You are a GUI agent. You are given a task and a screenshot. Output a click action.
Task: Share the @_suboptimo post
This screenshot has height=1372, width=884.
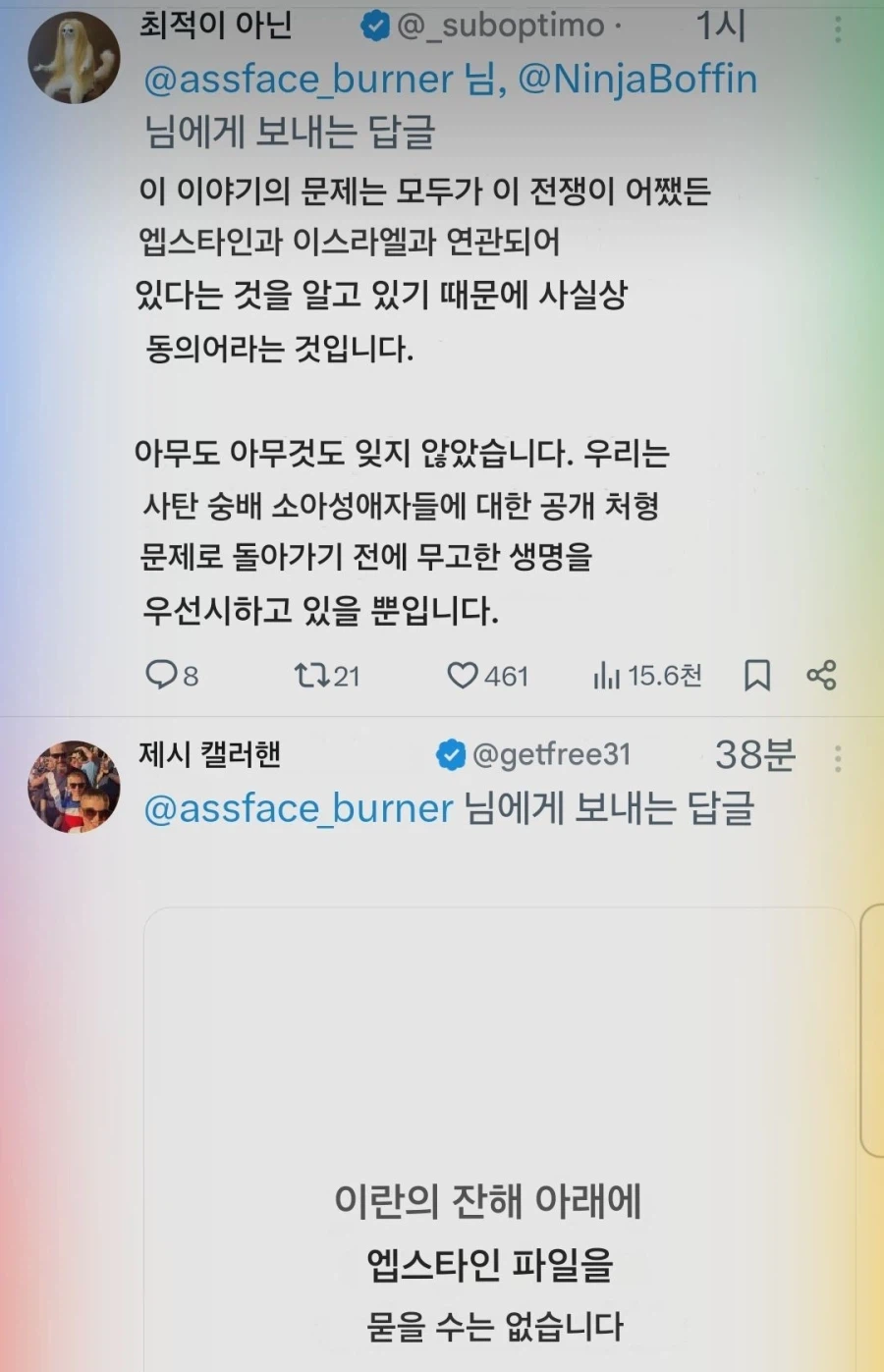tap(821, 675)
